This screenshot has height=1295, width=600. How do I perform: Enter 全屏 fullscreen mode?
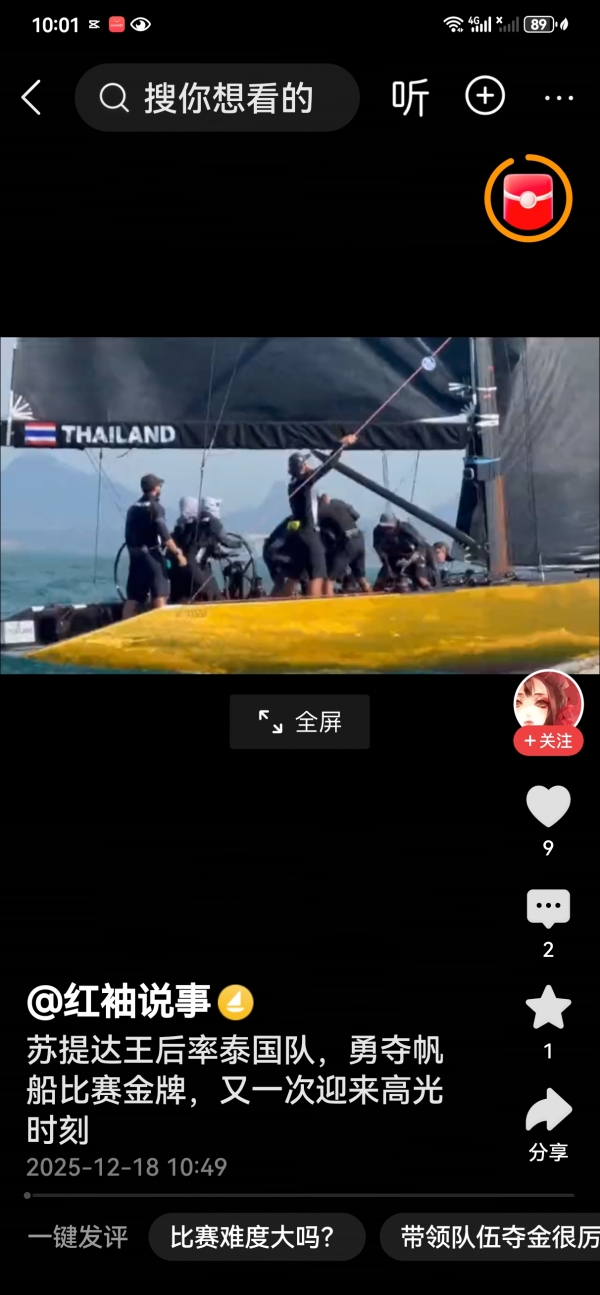pyautogui.click(x=300, y=722)
